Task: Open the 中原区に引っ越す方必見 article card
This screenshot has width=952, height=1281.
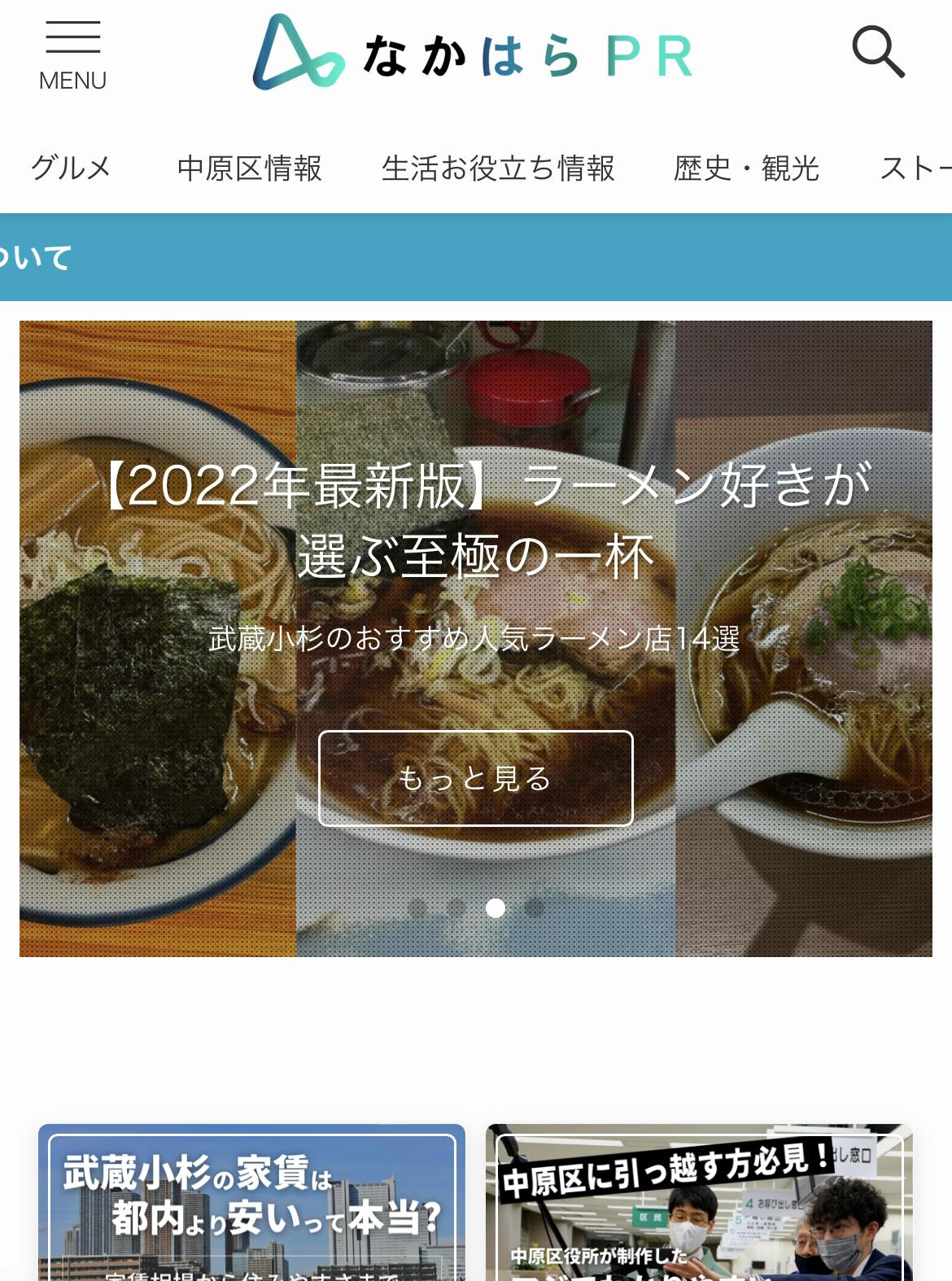Action: (699, 1202)
